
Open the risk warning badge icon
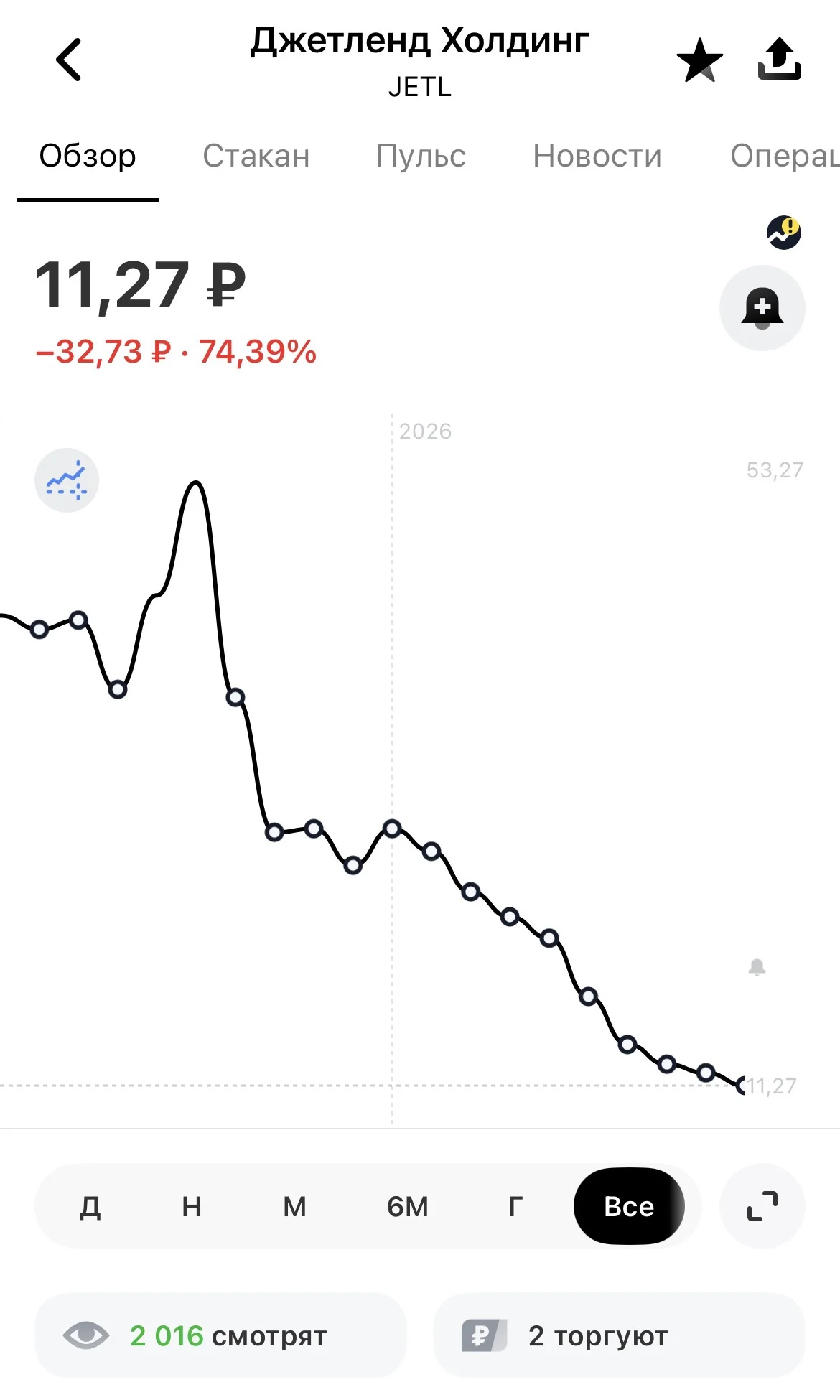(x=784, y=233)
